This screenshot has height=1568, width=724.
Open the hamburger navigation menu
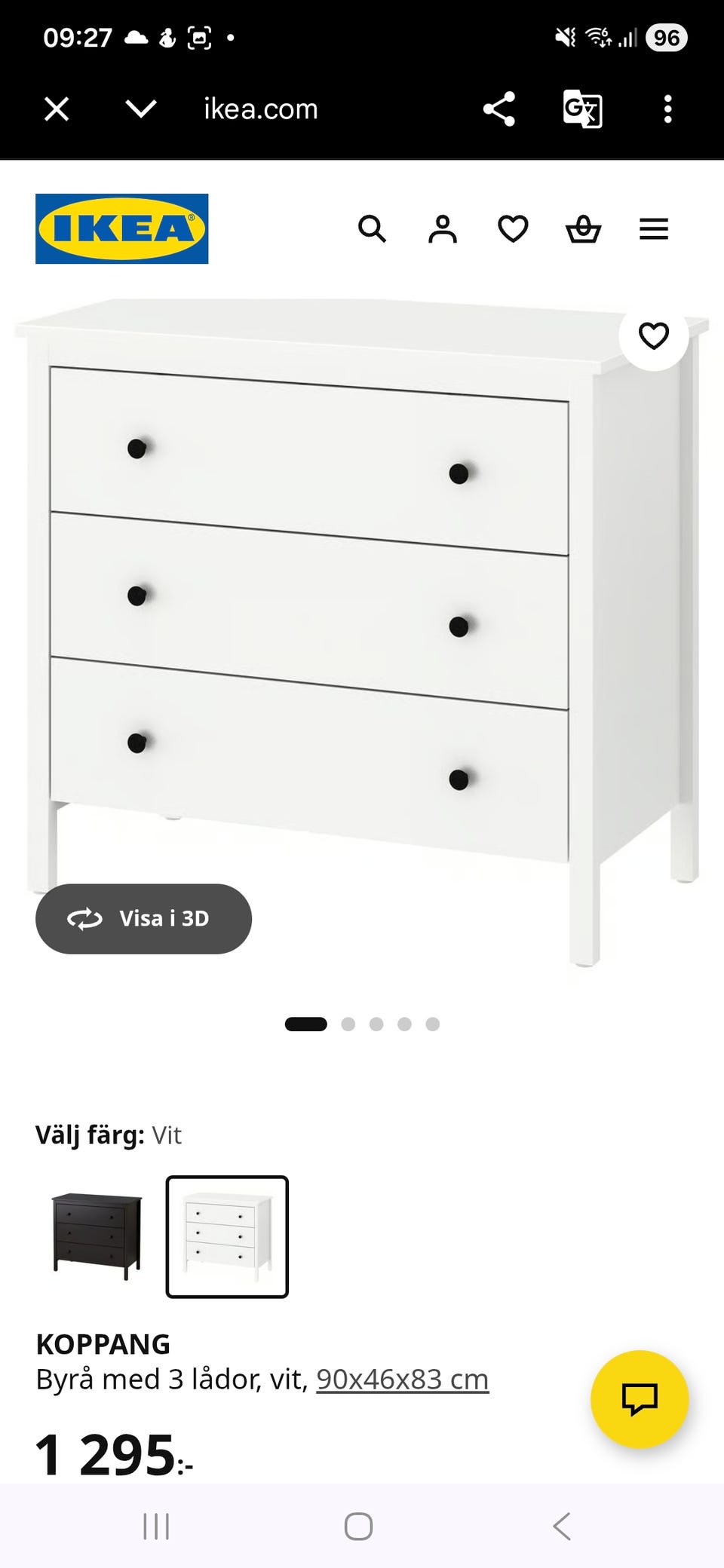[653, 229]
